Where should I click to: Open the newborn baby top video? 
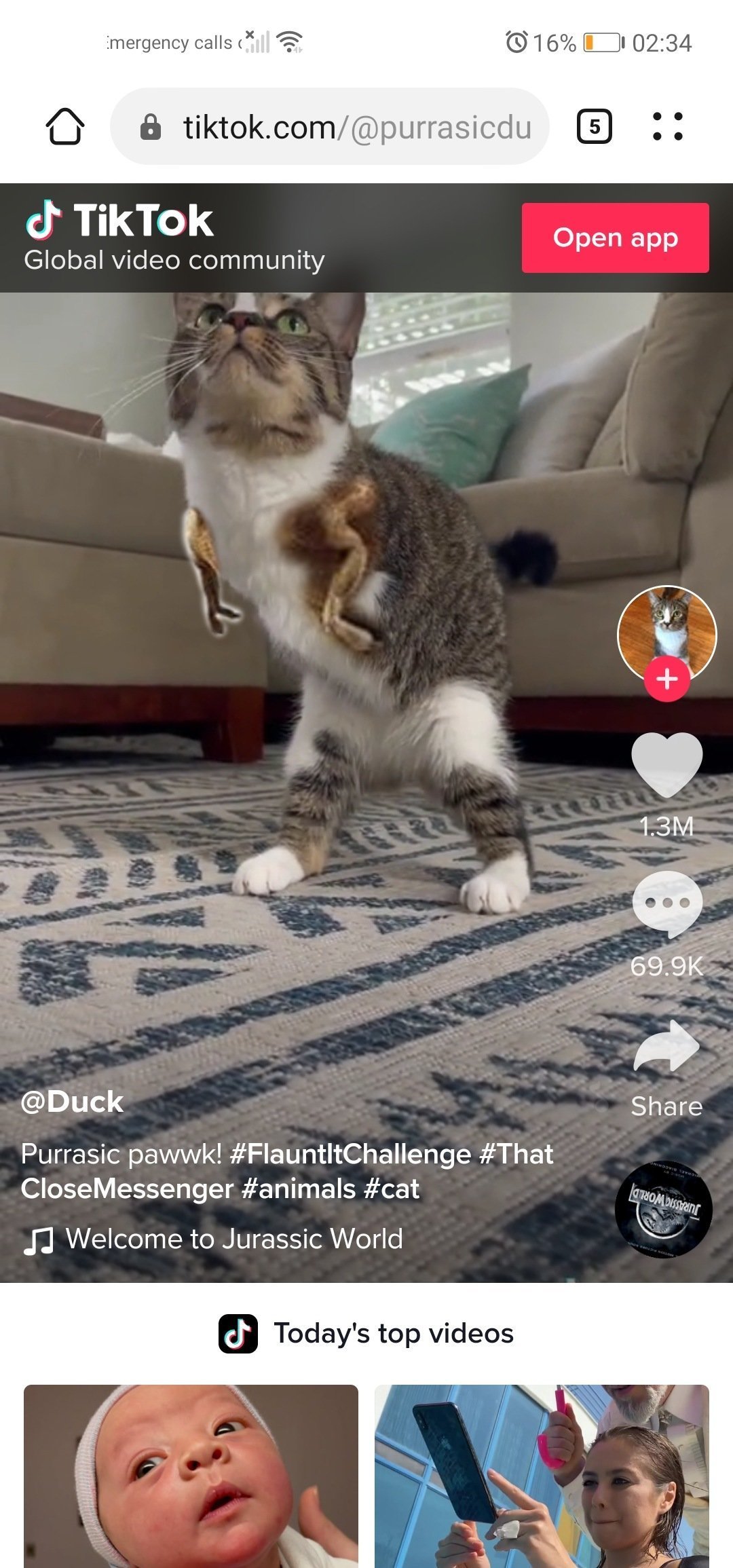[191, 1476]
